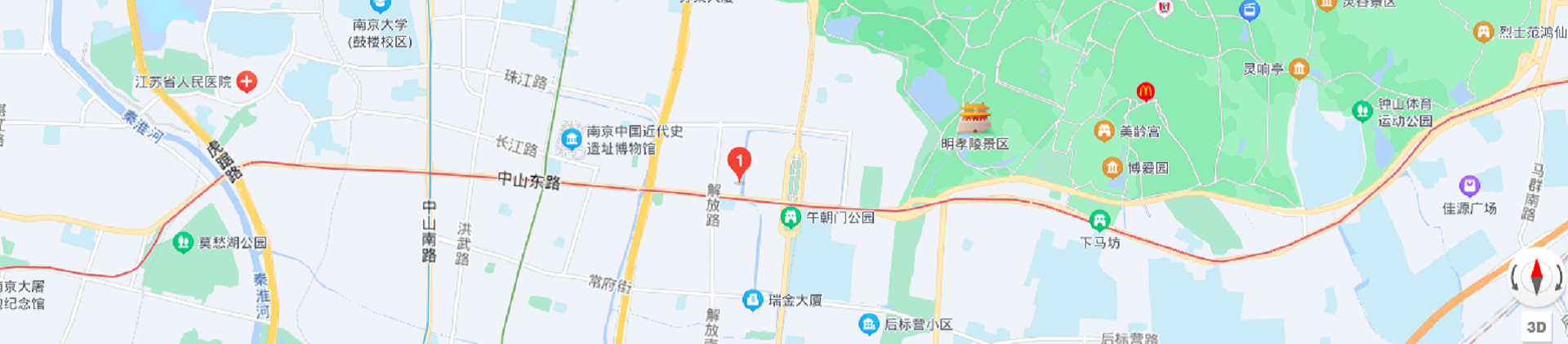Select the 灵响亭 place marker
The width and height of the screenshot is (1568, 344).
point(1299,69)
